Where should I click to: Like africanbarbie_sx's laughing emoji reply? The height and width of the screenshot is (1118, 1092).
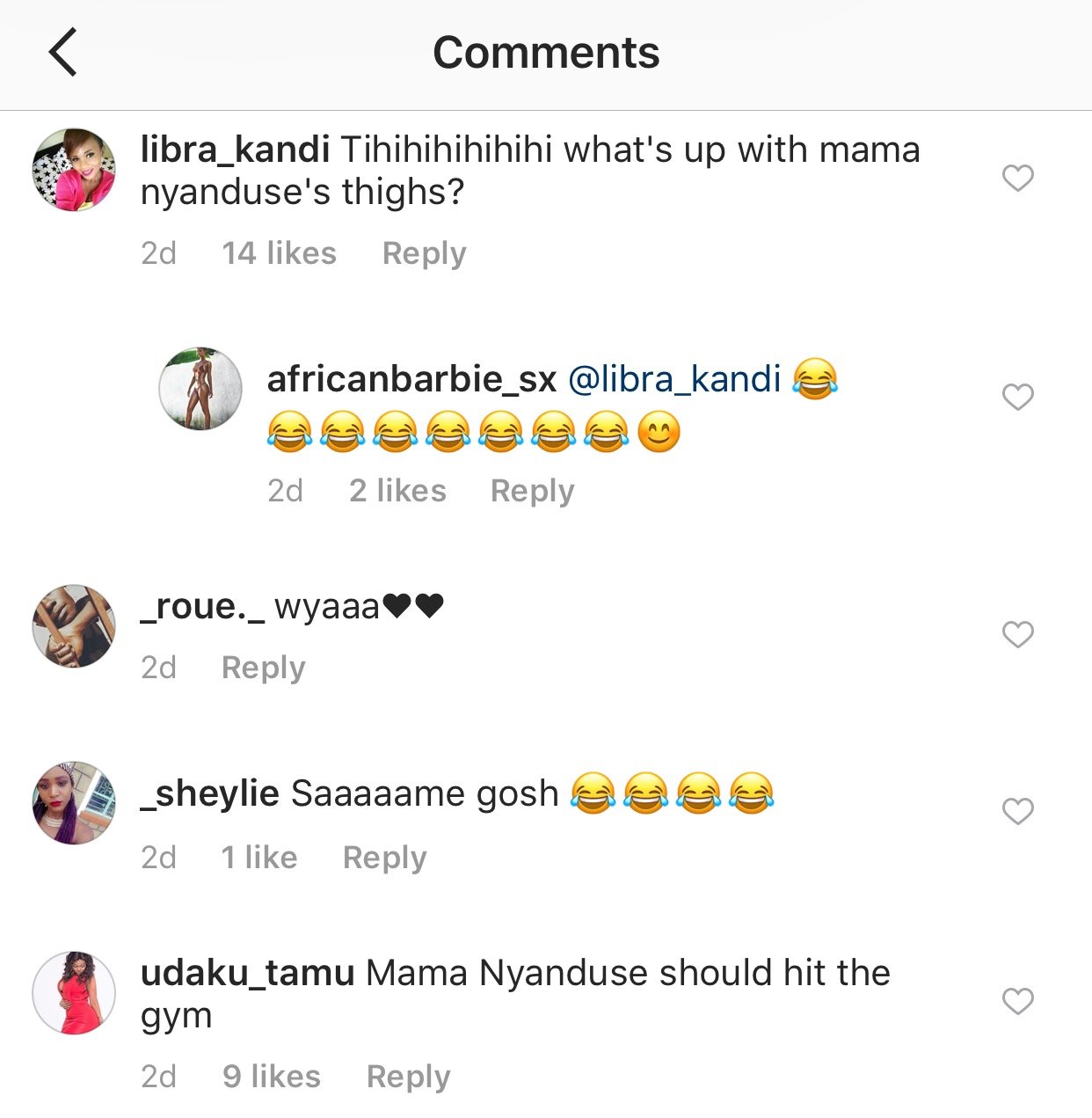click(1017, 398)
